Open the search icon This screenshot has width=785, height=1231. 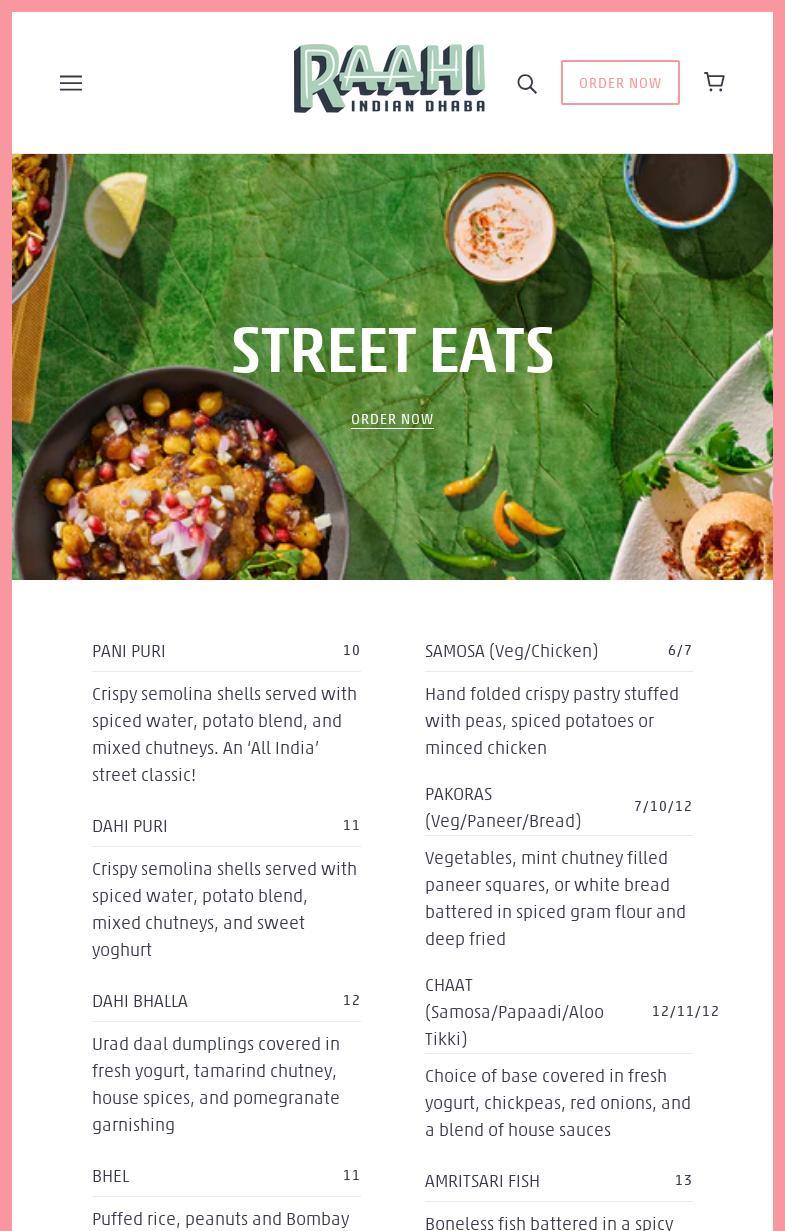[x=527, y=84]
